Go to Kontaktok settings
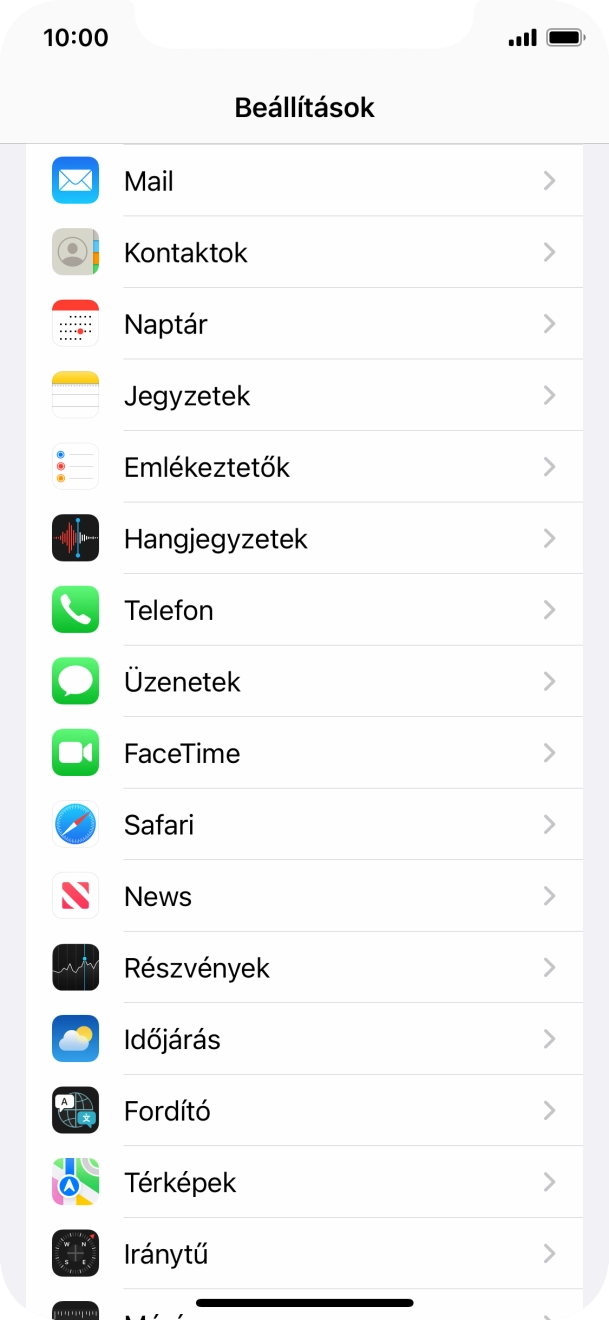Screen dimensions: 609x1320 304,253
